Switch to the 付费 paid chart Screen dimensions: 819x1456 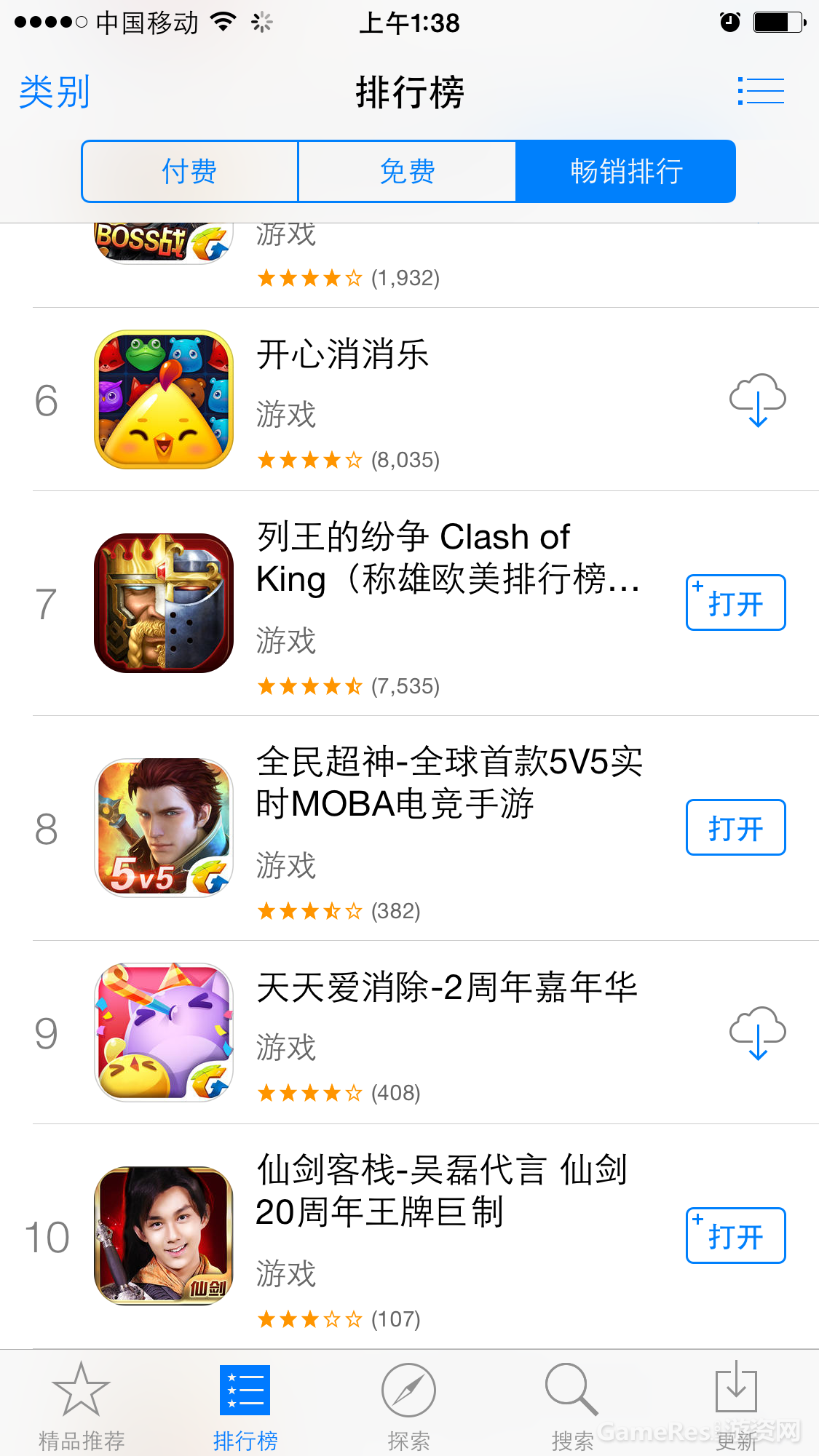click(190, 172)
